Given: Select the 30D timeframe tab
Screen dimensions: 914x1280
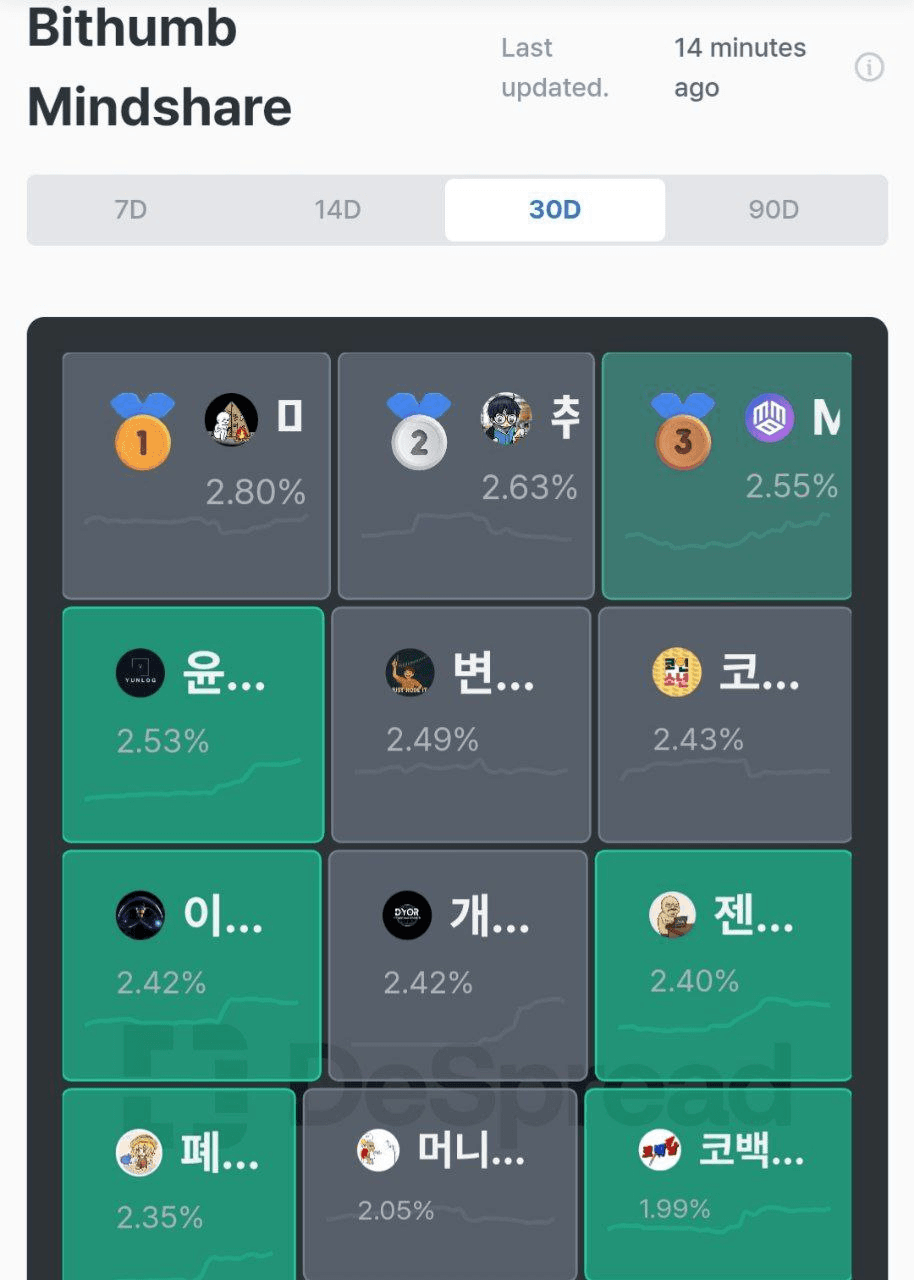Looking at the screenshot, I should tap(554, 210).
